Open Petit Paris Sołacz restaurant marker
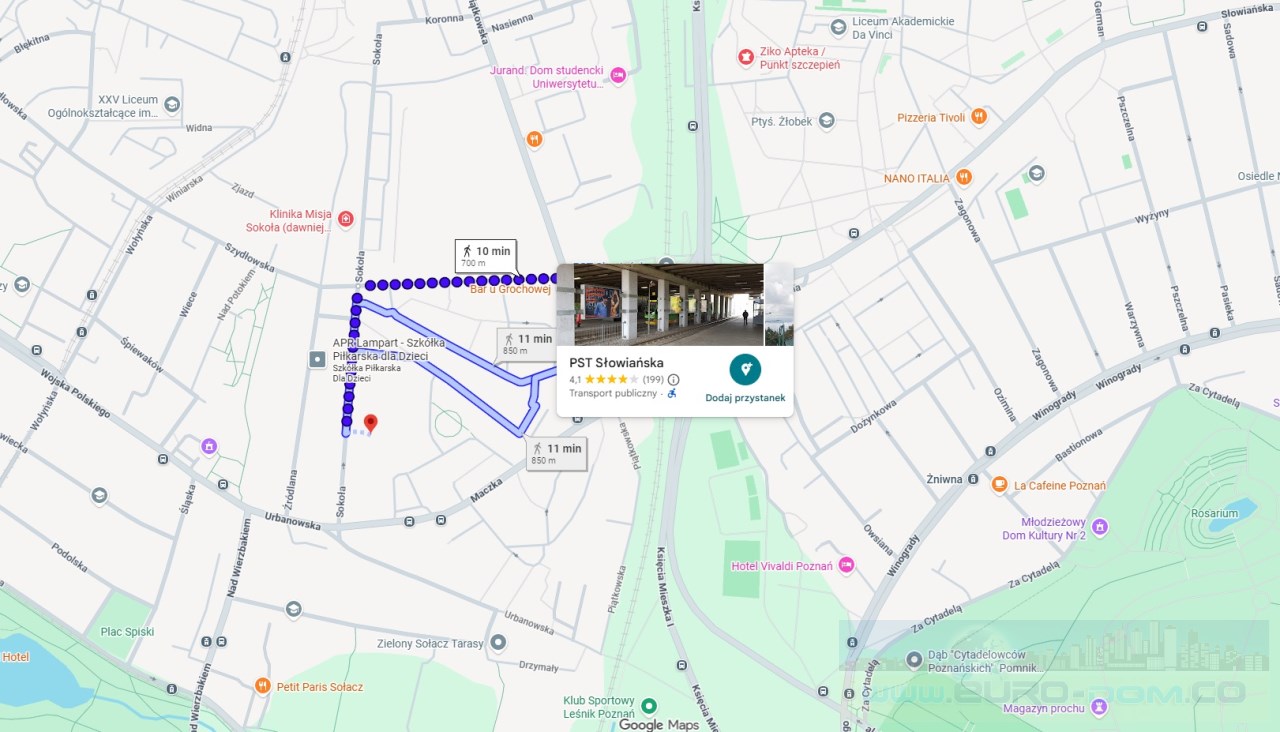The width and height of the screenshot is (1280, 732). click(x=262, y=686)
